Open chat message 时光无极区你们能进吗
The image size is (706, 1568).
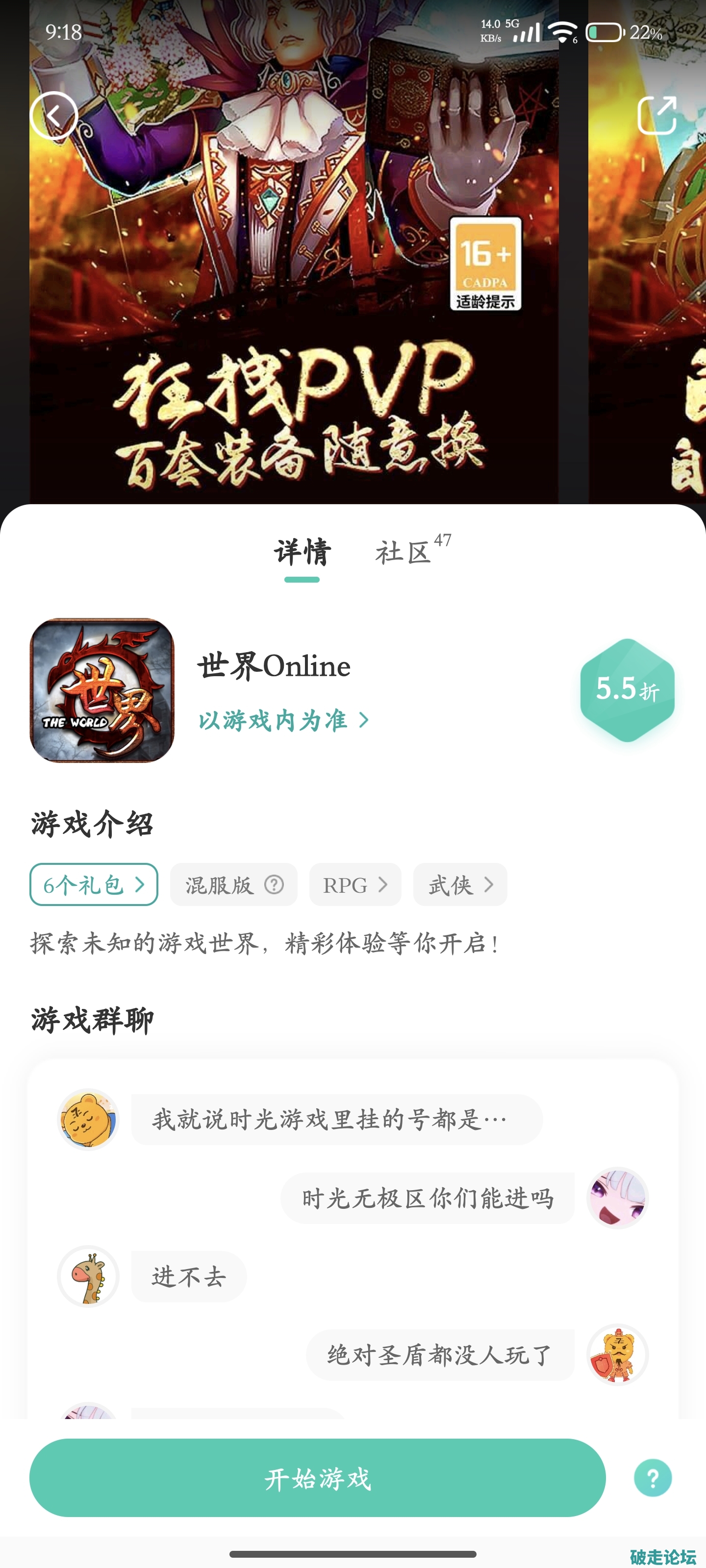pos(428,1198)
